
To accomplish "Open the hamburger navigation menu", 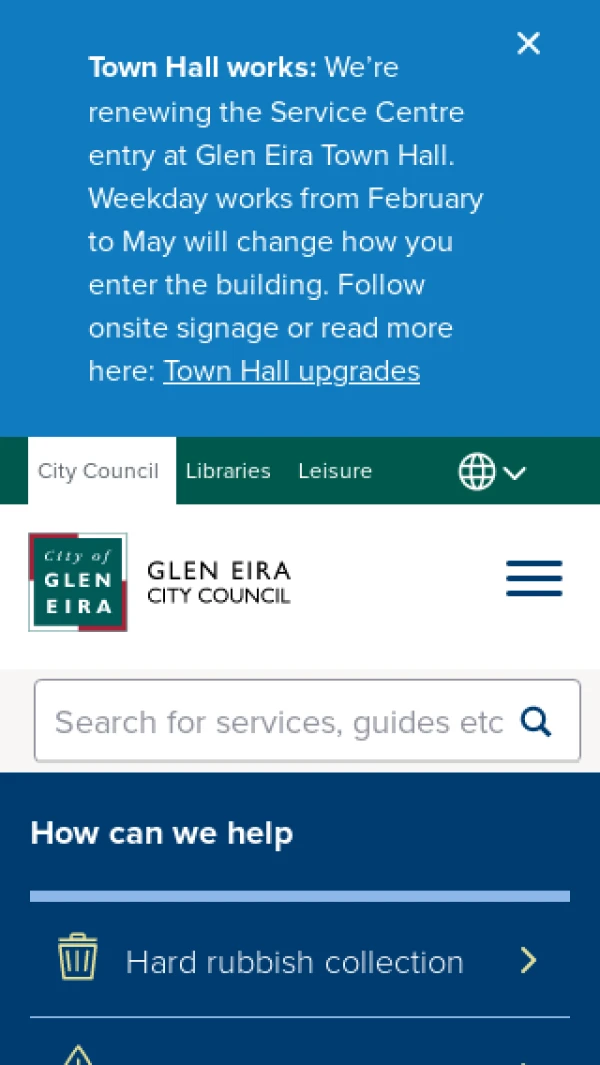I will tap(534, 579).
